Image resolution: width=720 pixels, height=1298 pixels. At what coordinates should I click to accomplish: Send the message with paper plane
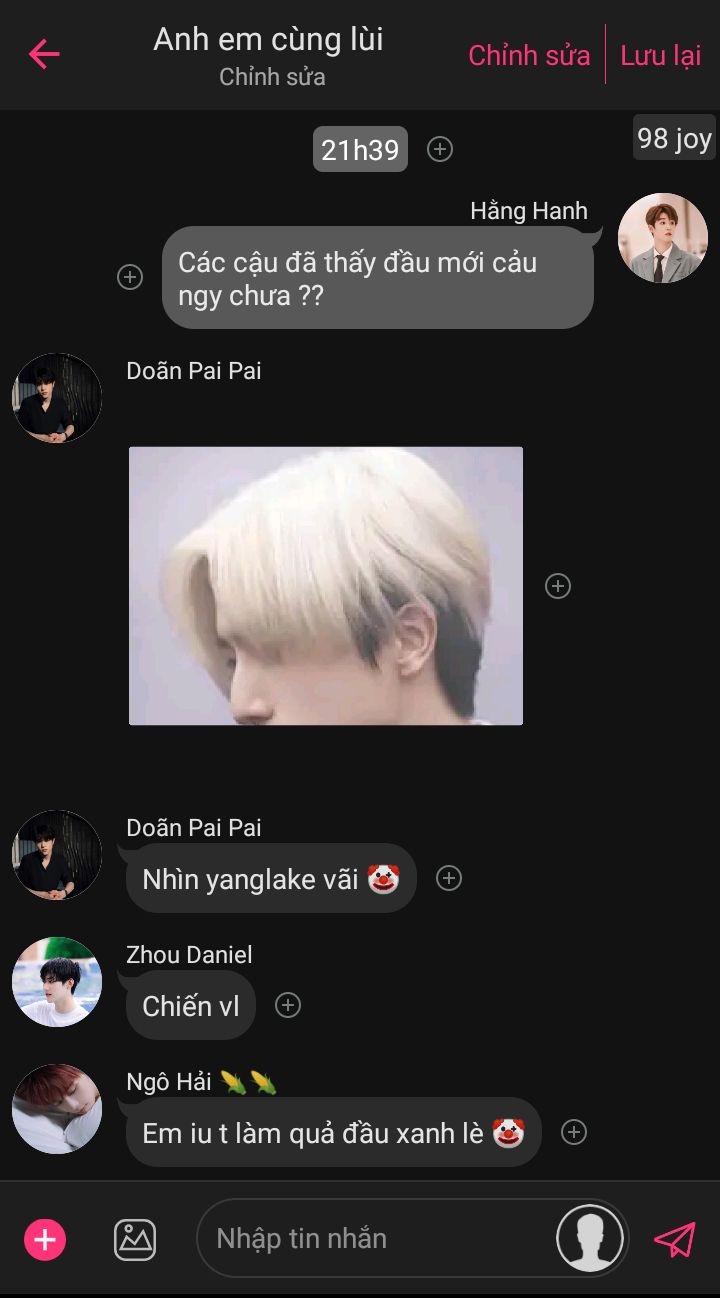point(675,1239)
